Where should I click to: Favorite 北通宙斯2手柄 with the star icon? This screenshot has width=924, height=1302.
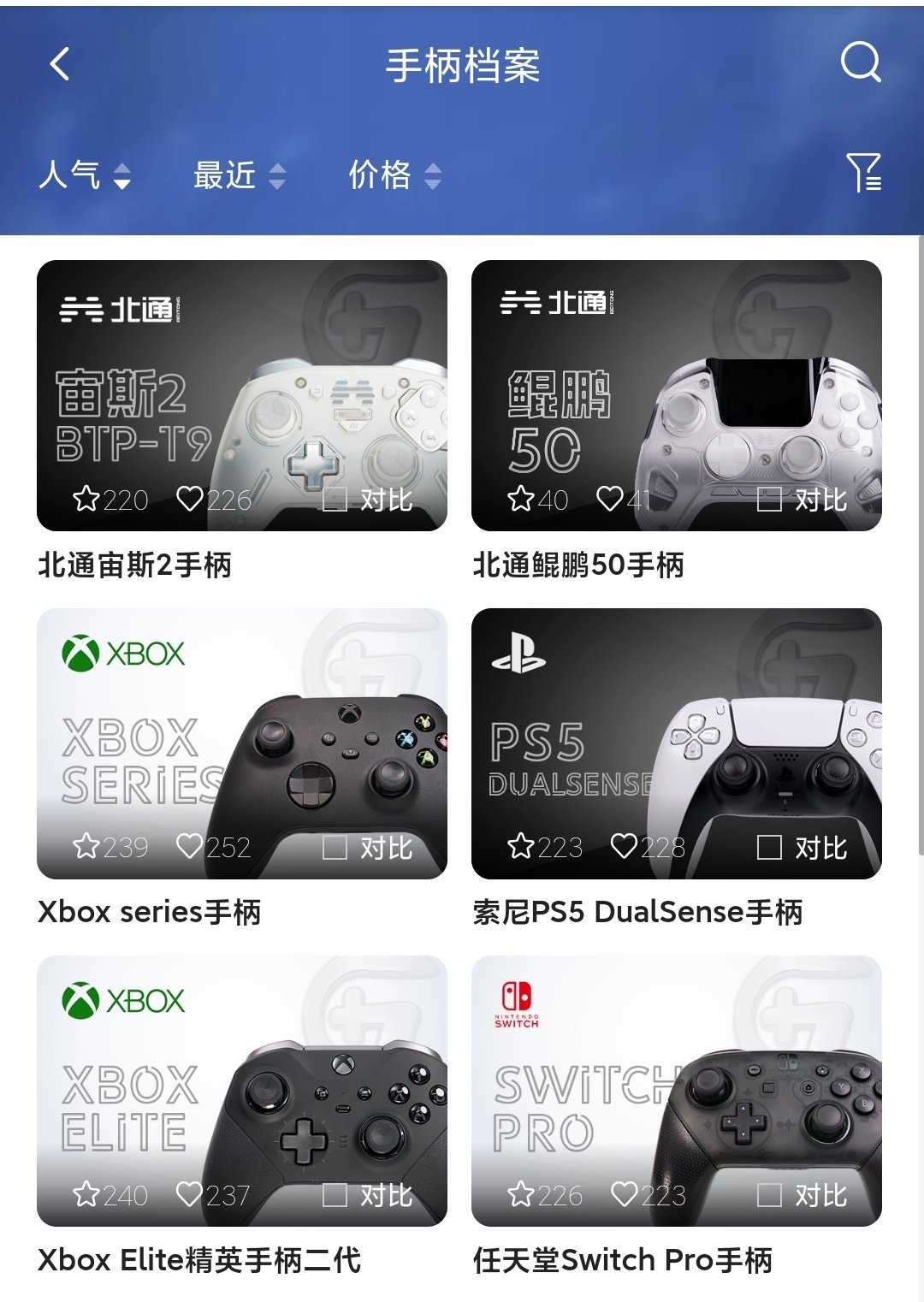coord(86,499)
